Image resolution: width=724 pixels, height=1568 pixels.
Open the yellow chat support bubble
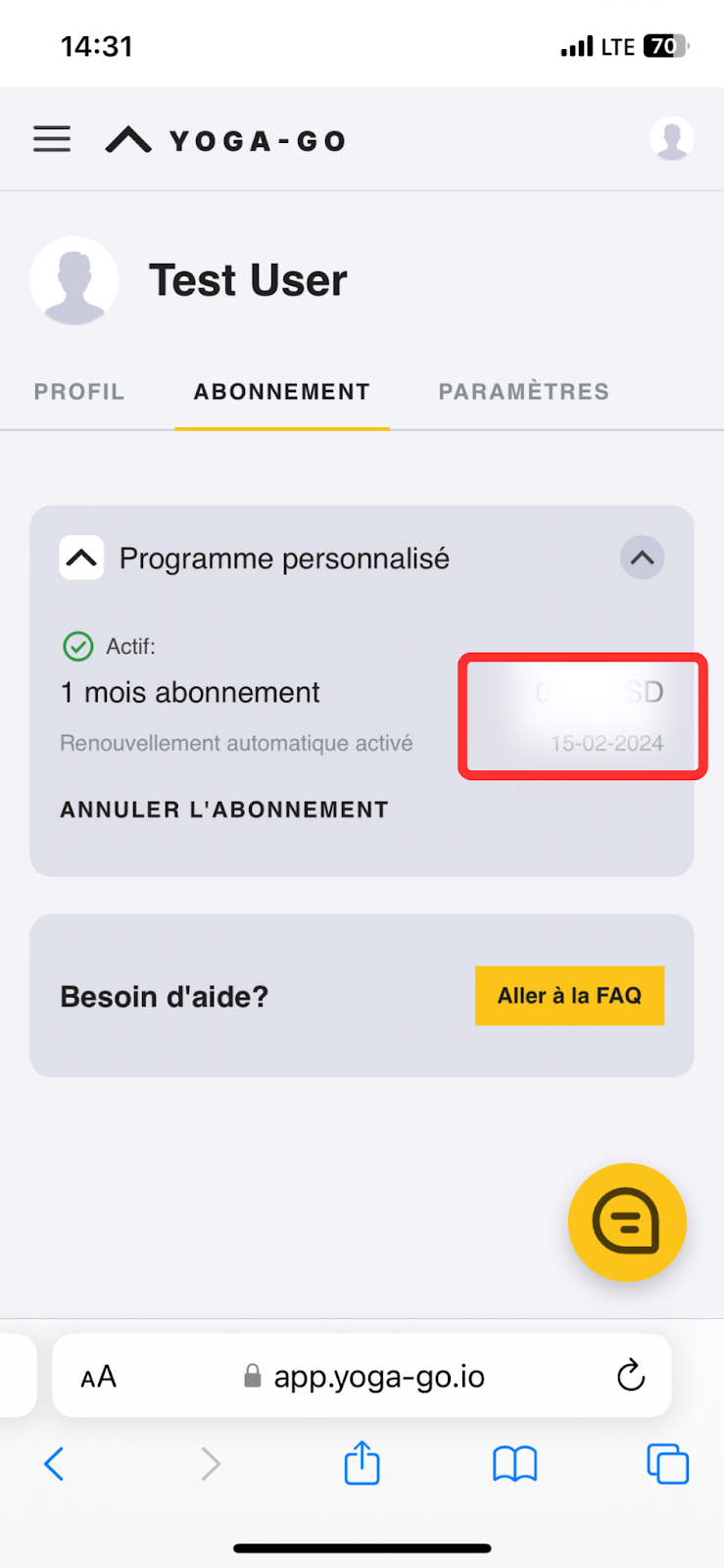(627, 1222)
